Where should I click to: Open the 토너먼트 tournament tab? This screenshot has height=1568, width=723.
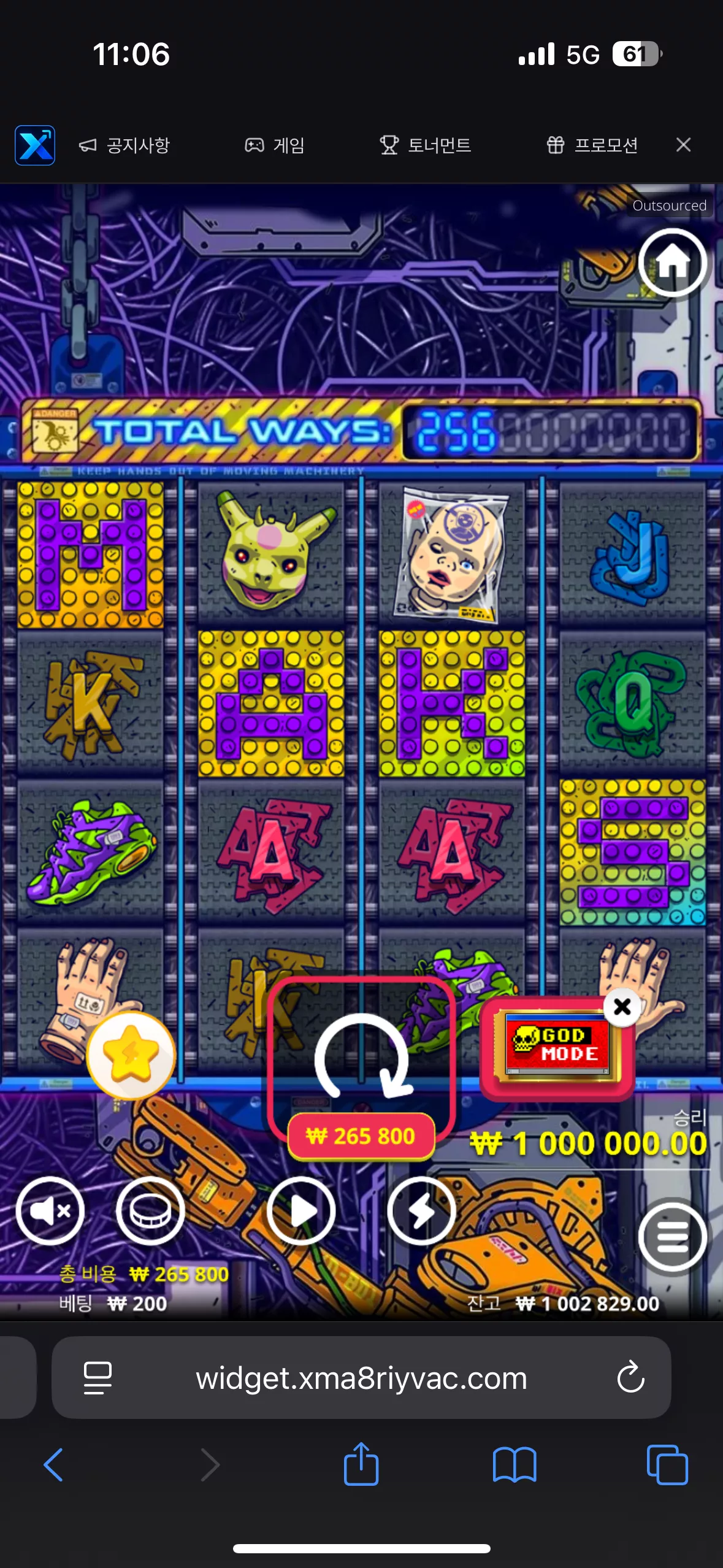(425, 145)
